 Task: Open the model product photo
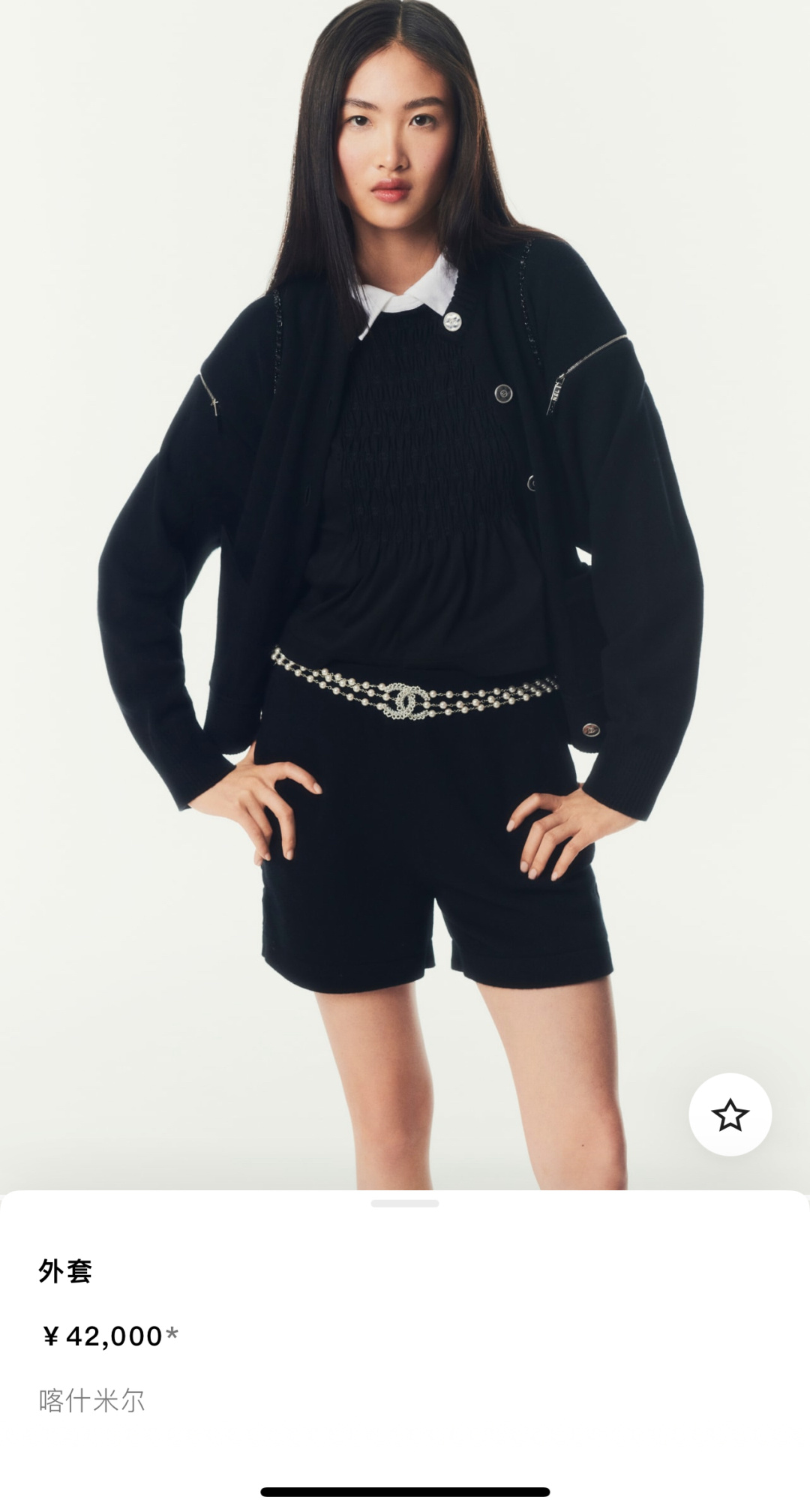tap(405, 595)
